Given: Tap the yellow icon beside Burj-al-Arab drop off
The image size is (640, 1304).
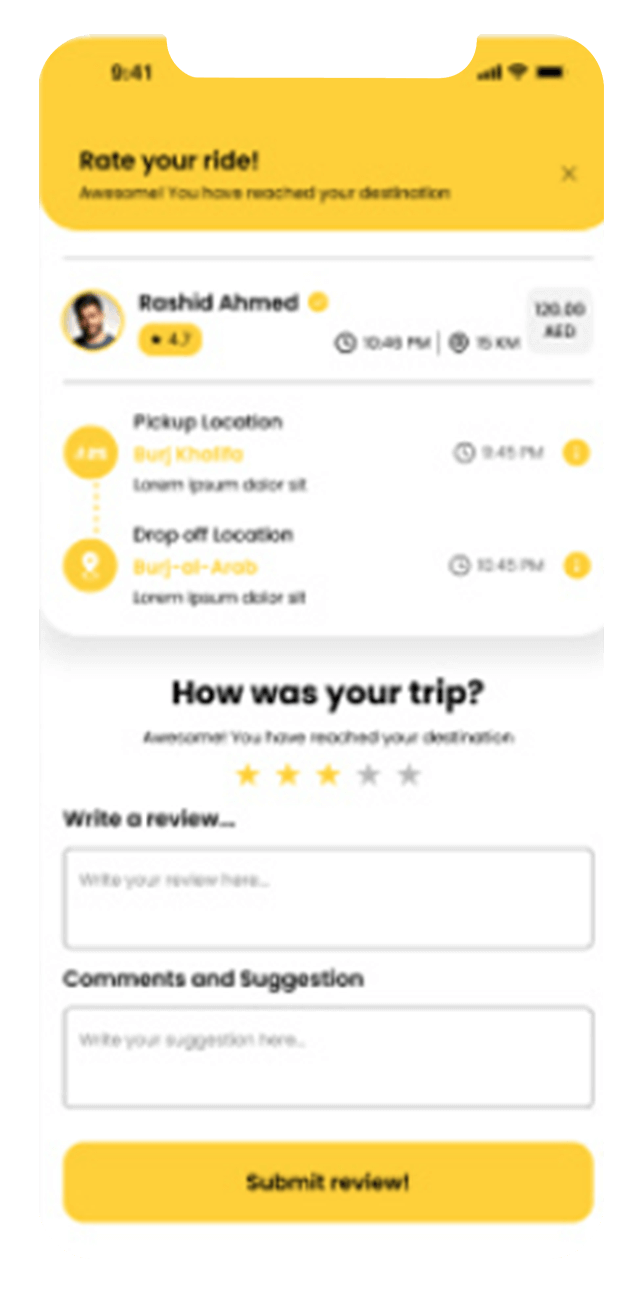Looking at the screenshot, I should pyautogui.click(x=576, y=566).
